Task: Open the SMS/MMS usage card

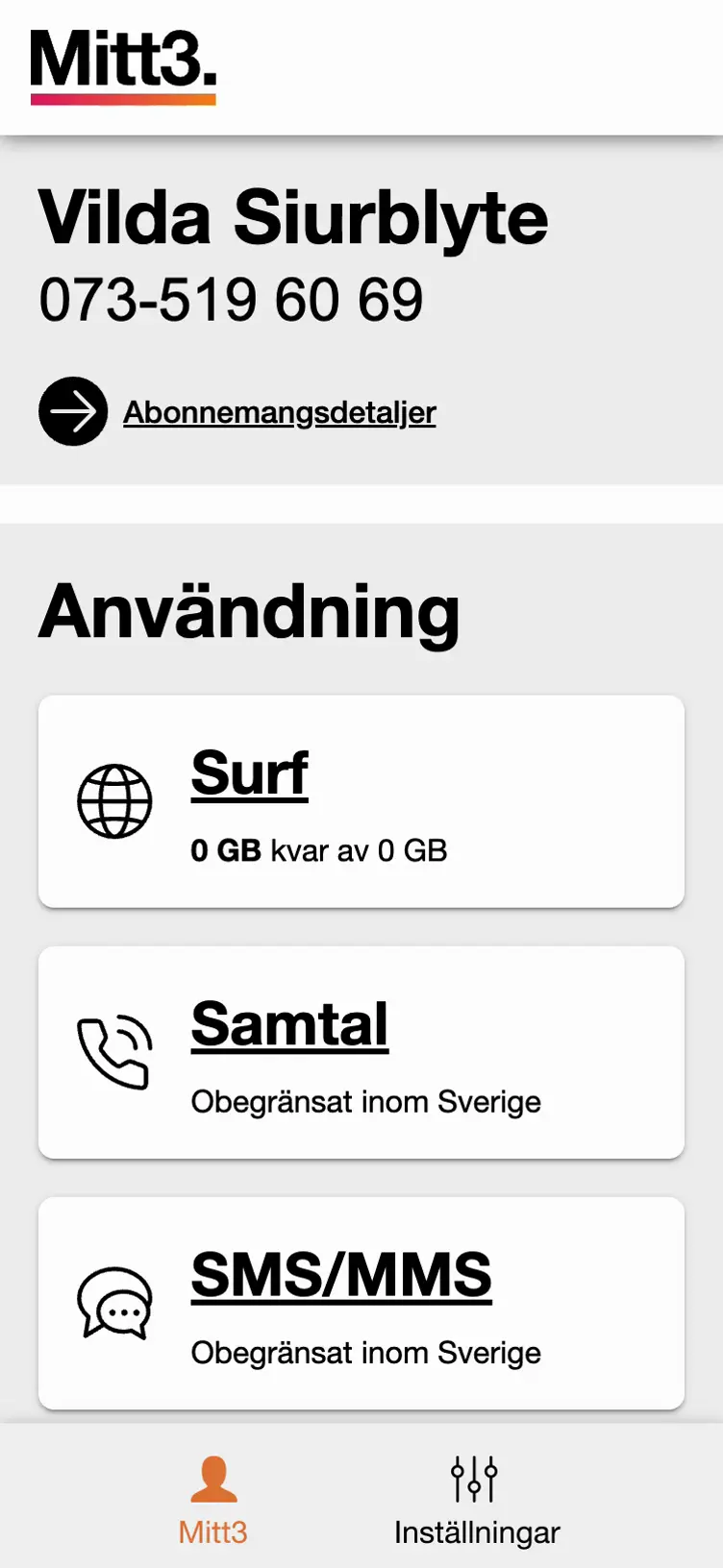Action: (341, 1276)
